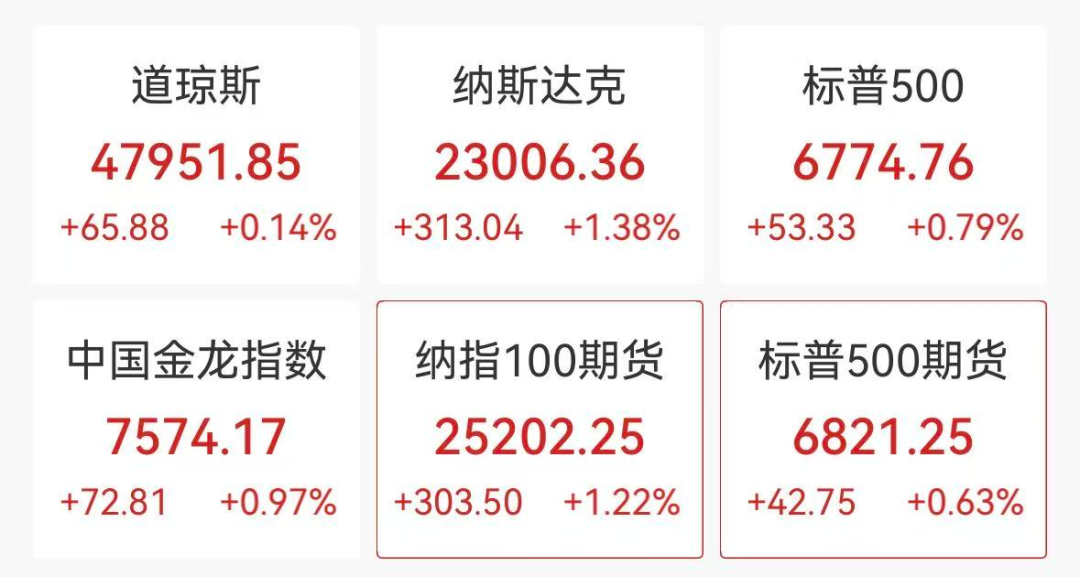The width and height of the screenshot is (1080, 577).
Task: View 纳斯达克 index details
Action: [x=540, y=155]
